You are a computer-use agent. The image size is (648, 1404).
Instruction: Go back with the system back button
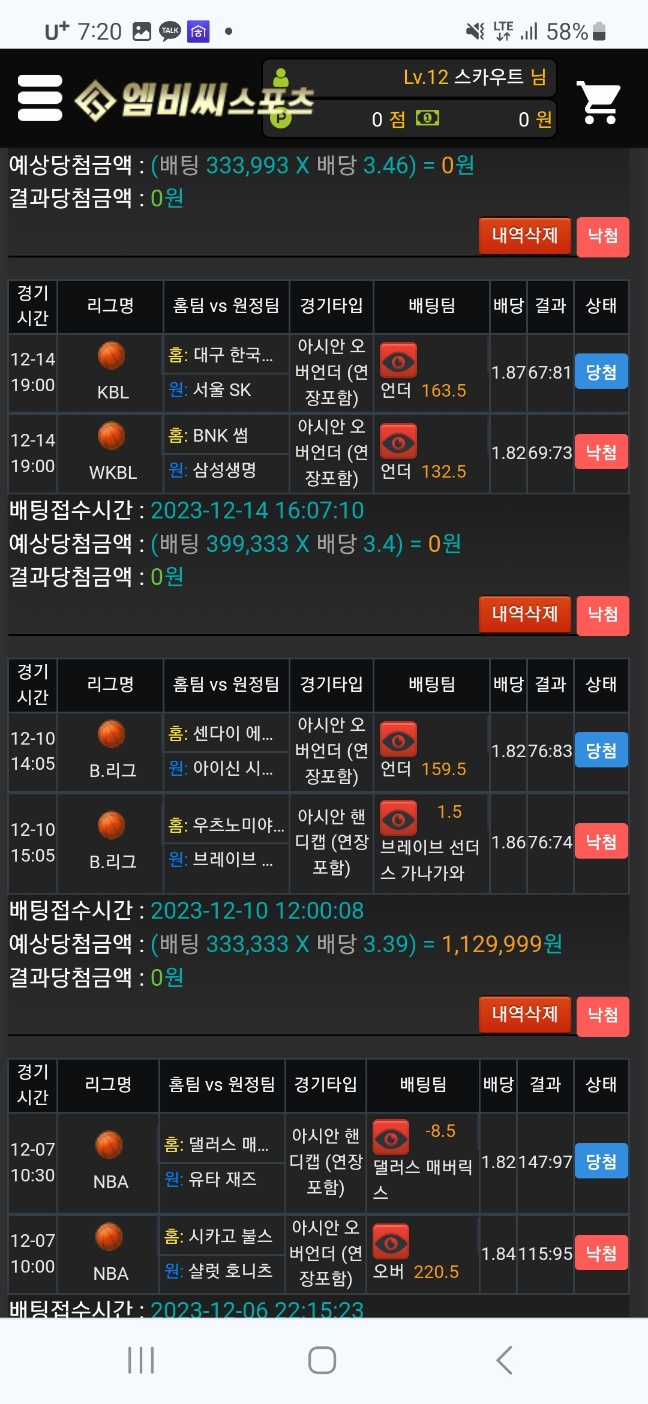pyautogui.click(x=504, y=1360)
